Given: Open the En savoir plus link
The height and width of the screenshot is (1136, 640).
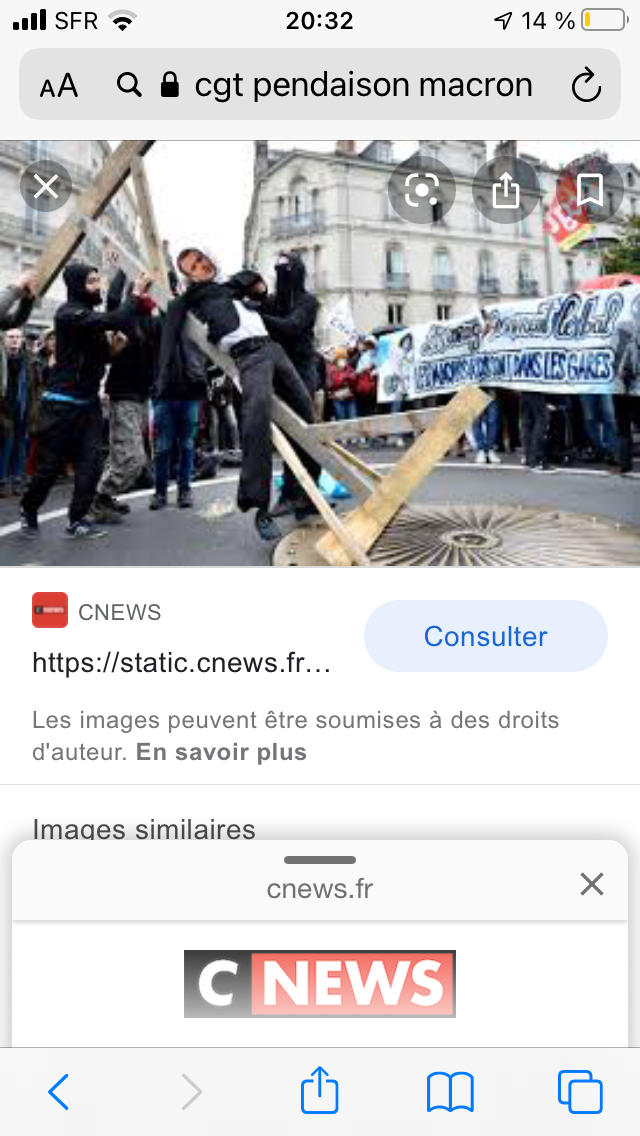Looking at the screenshot, I should point(221,752).
